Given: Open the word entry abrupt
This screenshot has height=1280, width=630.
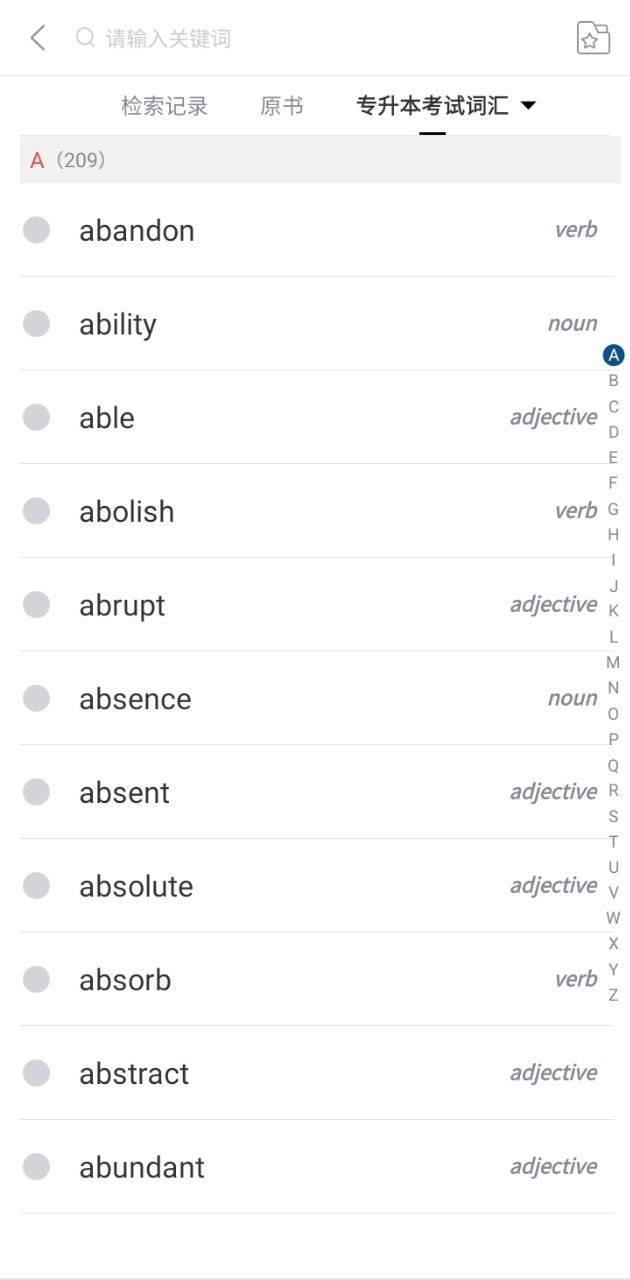Looking at the screenshot, I should tap(122, 606).
